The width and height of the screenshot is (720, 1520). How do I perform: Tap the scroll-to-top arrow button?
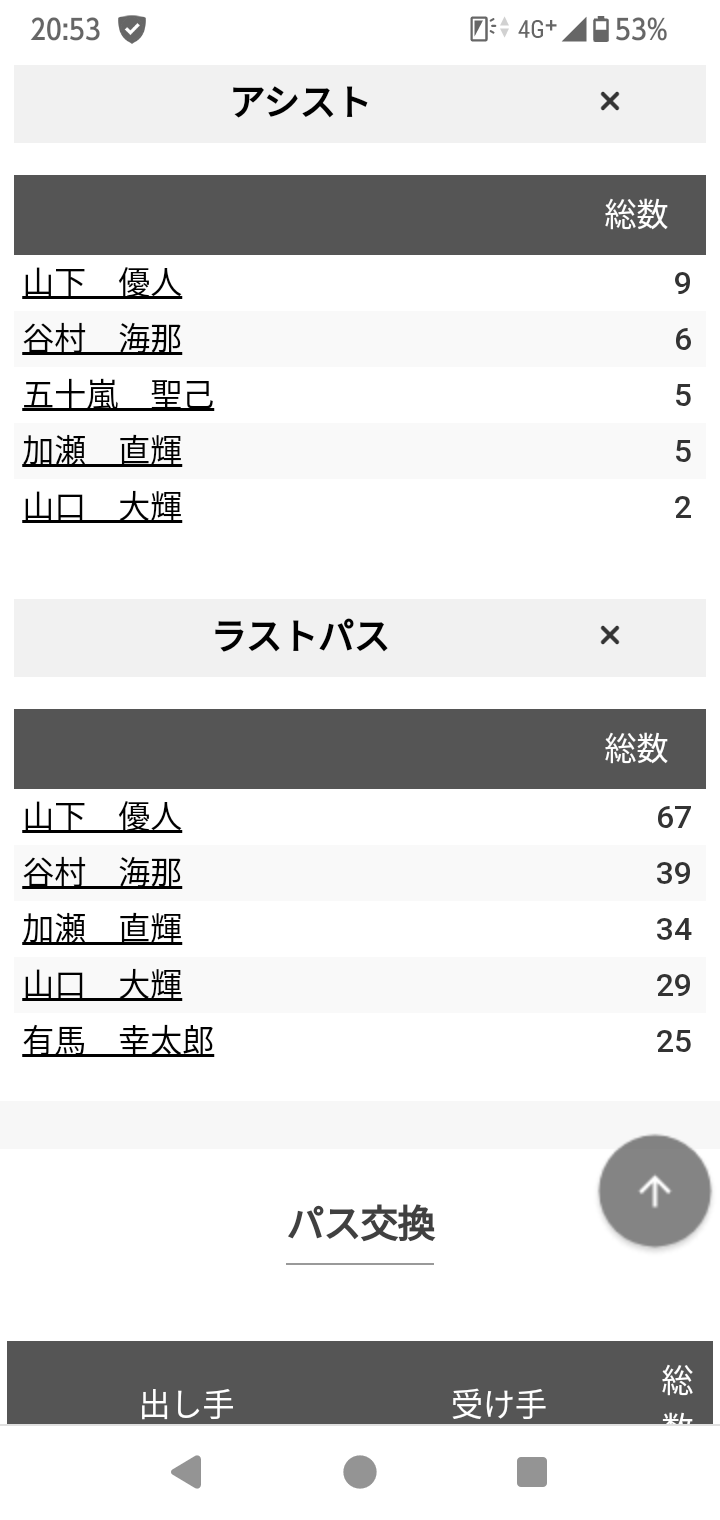tap(655, 1191)
